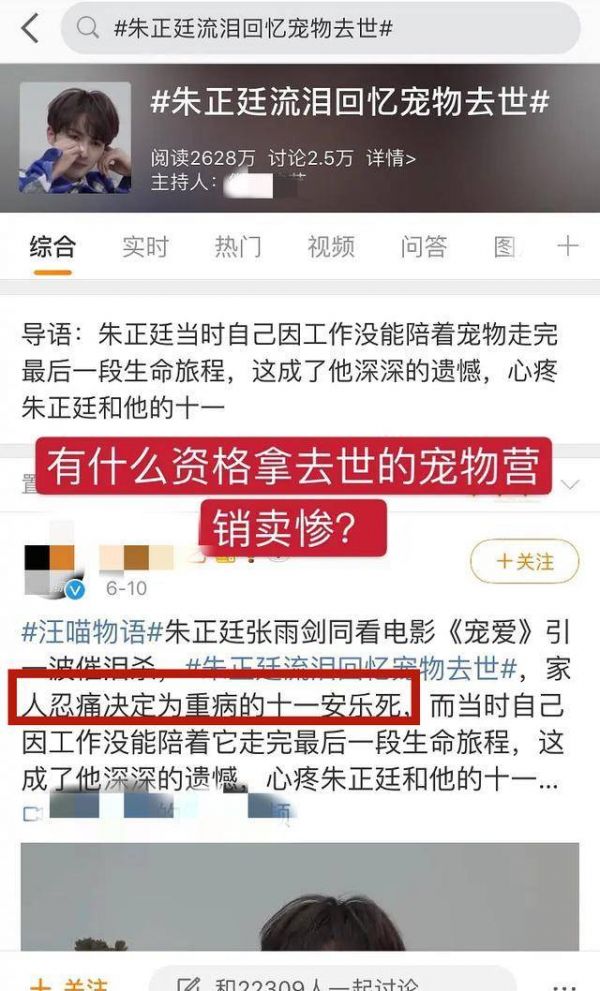Switch to the 问答 tab

tap(423, 247)
